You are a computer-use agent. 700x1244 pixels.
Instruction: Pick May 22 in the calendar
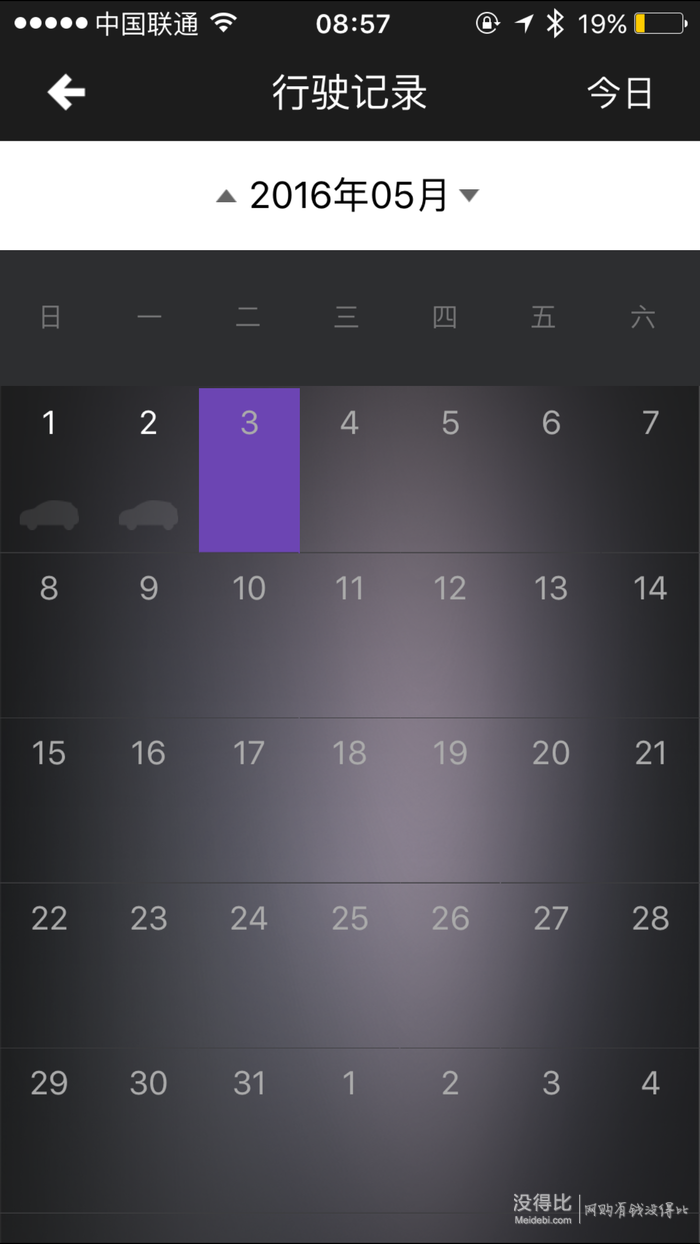[x=49, y=965]
